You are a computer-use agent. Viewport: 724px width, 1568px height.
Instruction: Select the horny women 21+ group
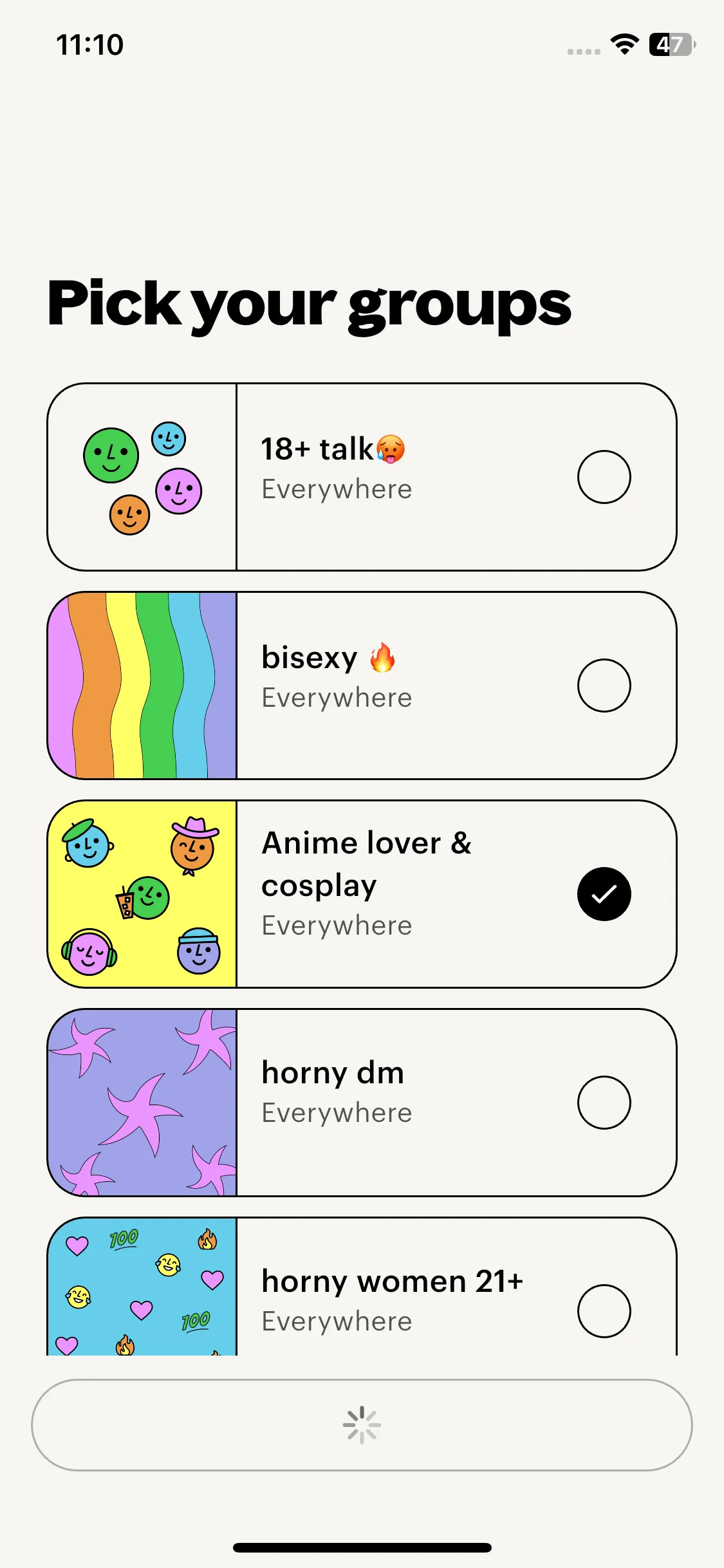pos(604,1311)
